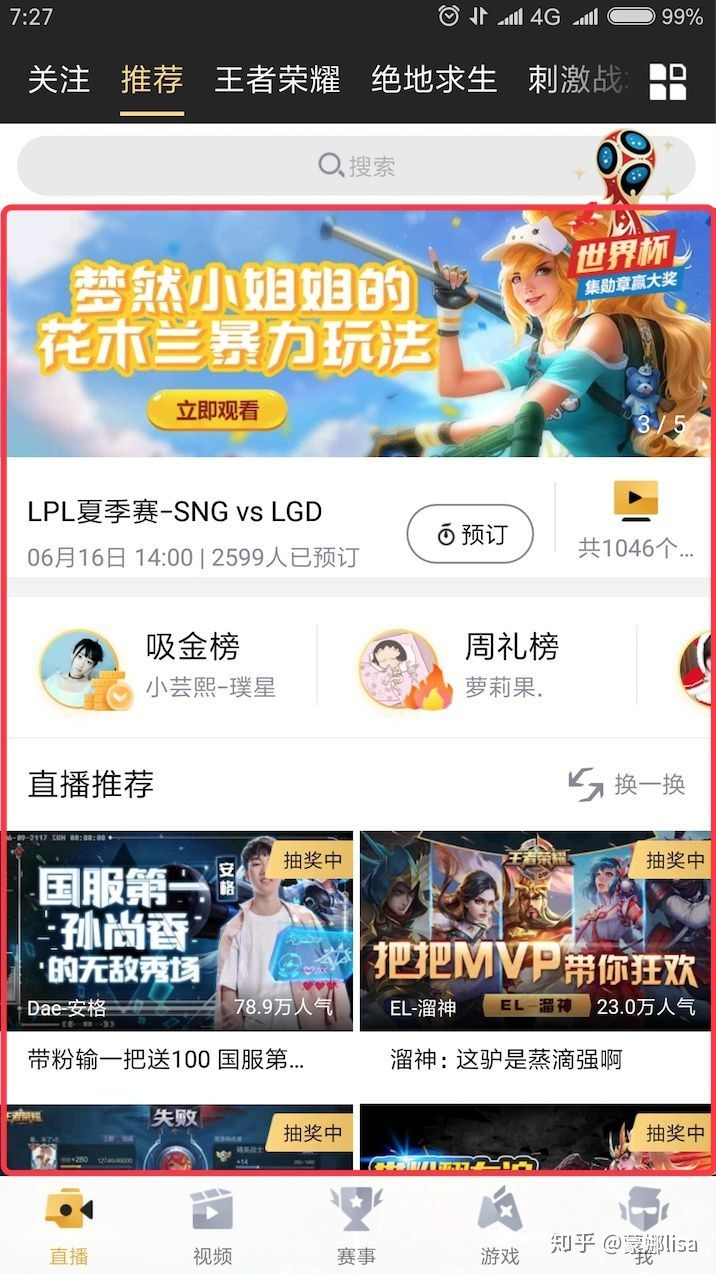Switch to the 王者荣耀 tab
Viewport: 716px width, 1274px height.
[277, 80]
